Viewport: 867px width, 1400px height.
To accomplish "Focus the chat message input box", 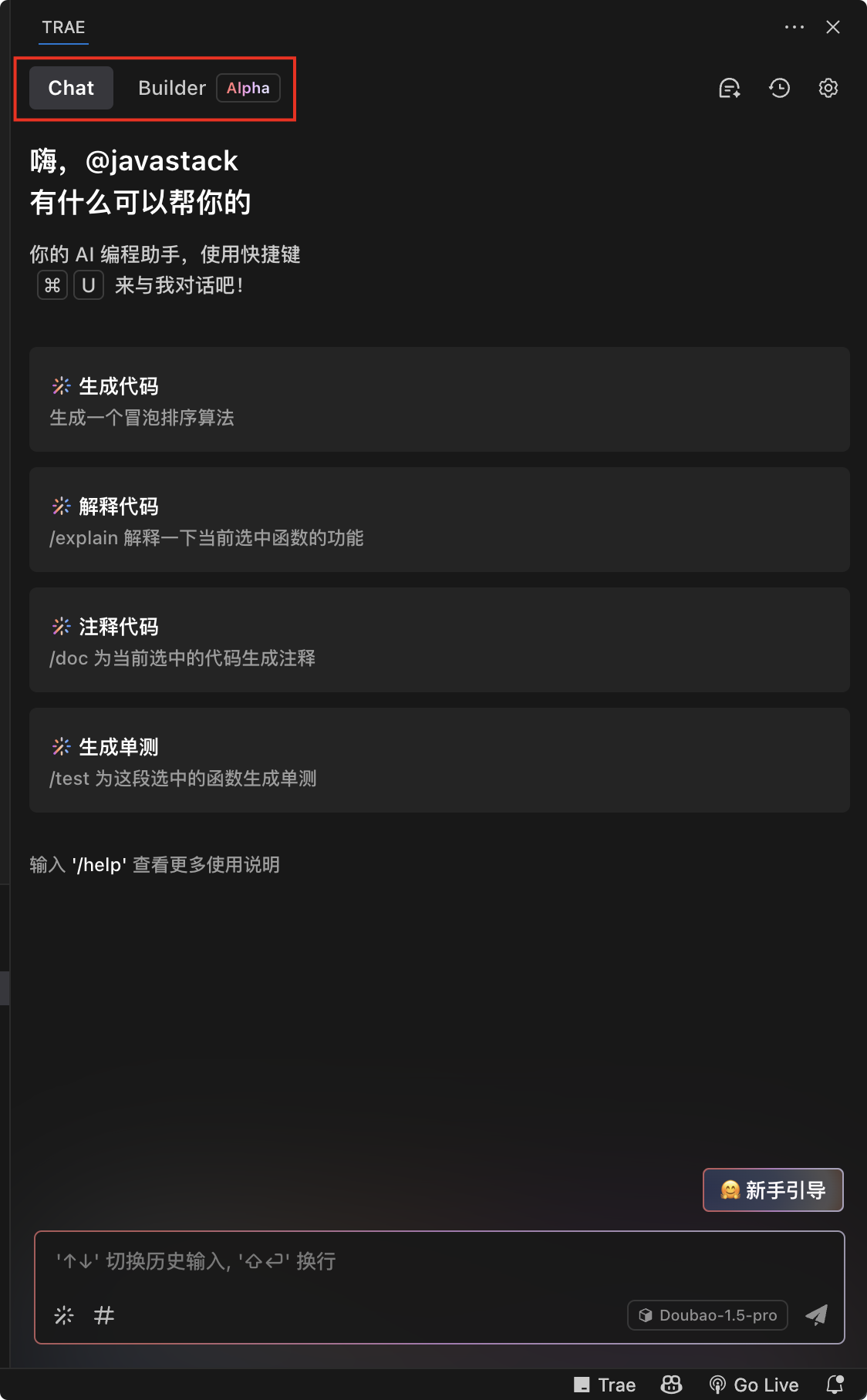I will [x=440, y=1261].
